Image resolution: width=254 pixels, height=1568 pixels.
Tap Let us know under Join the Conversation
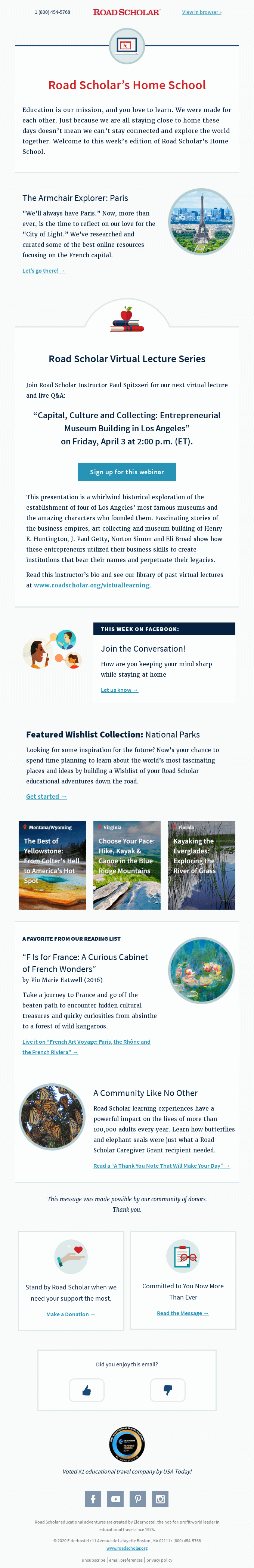[119, 690]
